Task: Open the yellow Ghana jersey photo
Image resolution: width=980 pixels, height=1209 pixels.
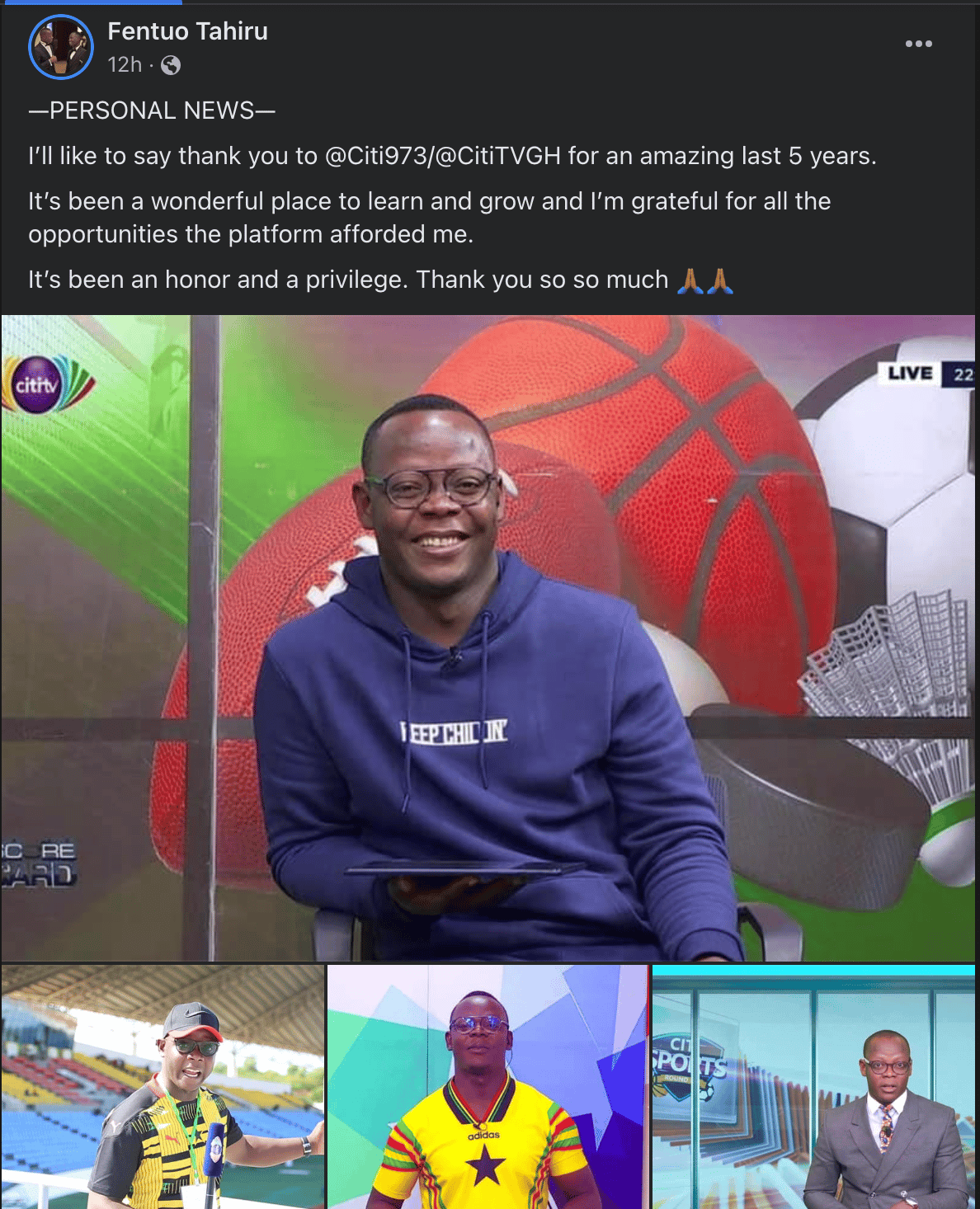Action: pyautogui.click(x=487, y=1086)
